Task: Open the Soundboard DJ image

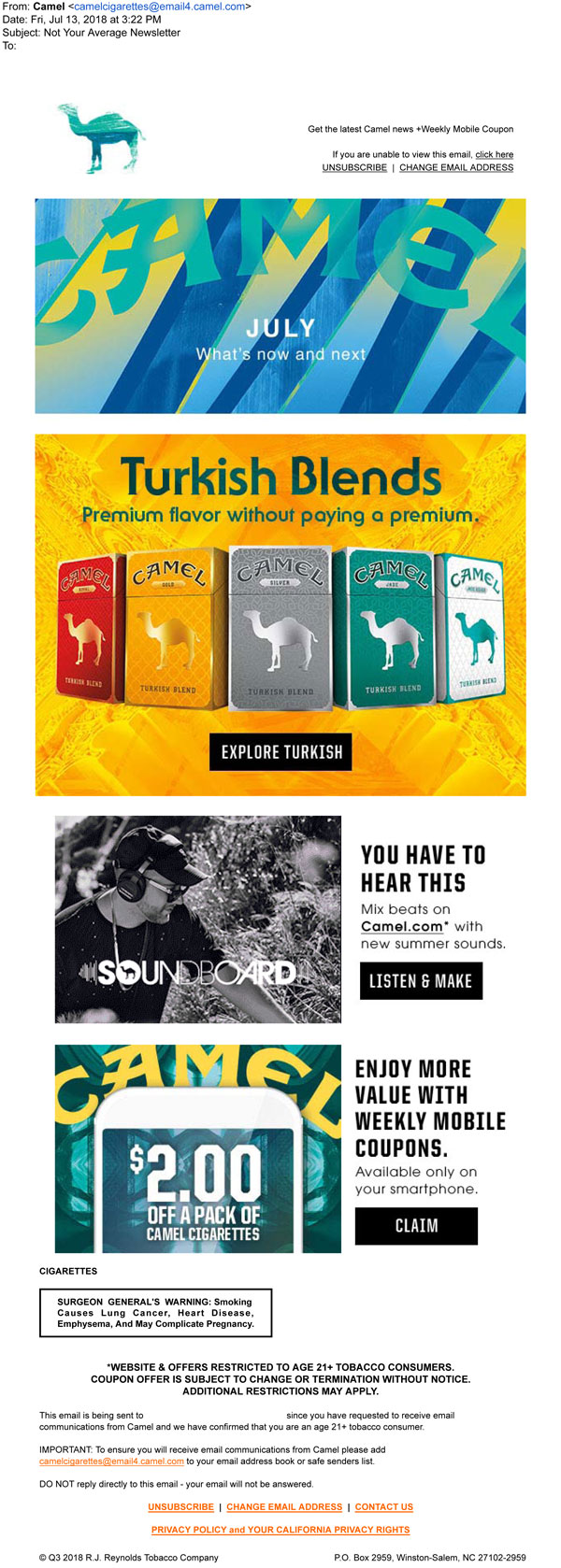Action: (x=197, y=919)
